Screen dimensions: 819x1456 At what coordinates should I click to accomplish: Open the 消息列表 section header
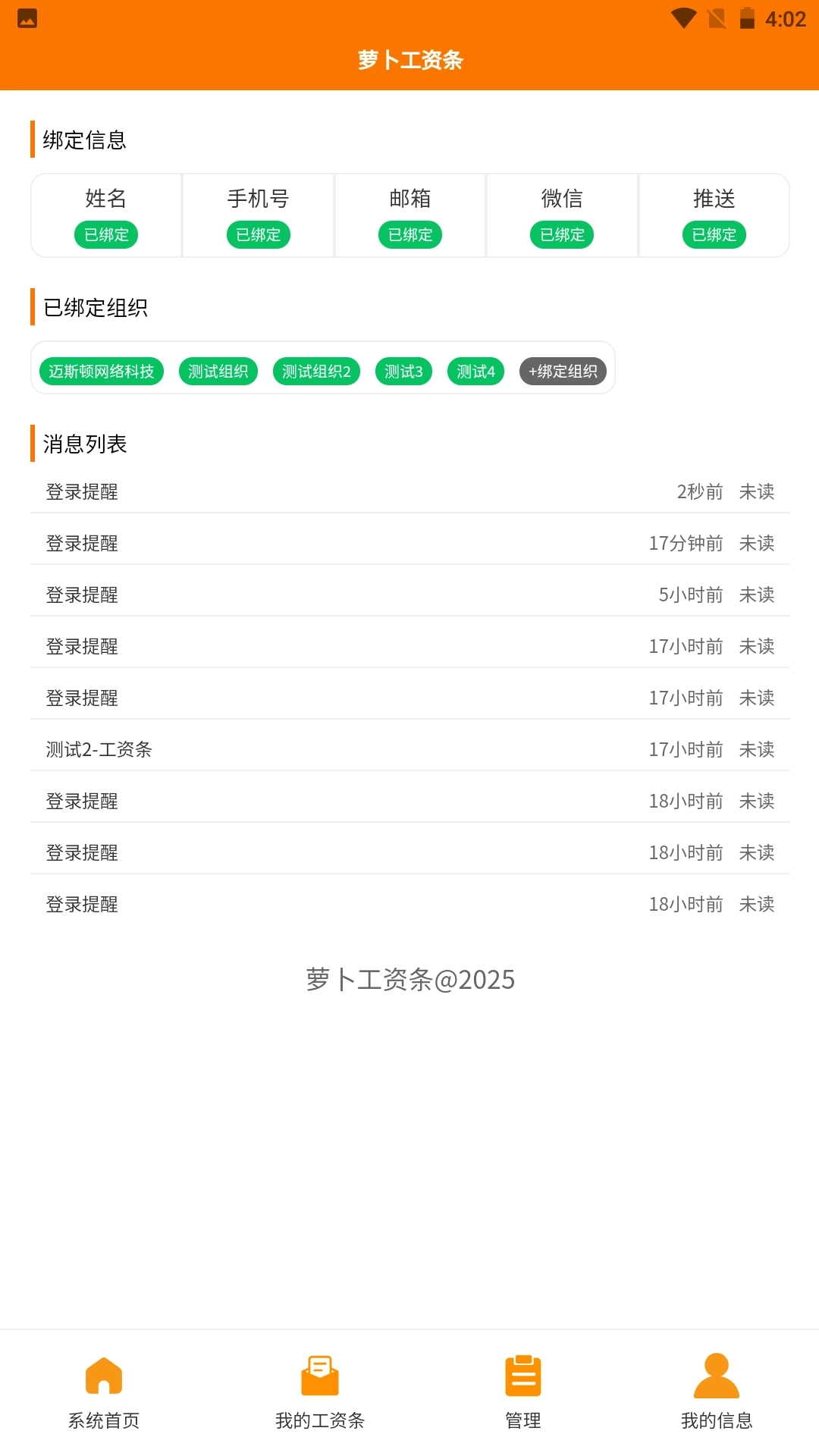point(84,445)
